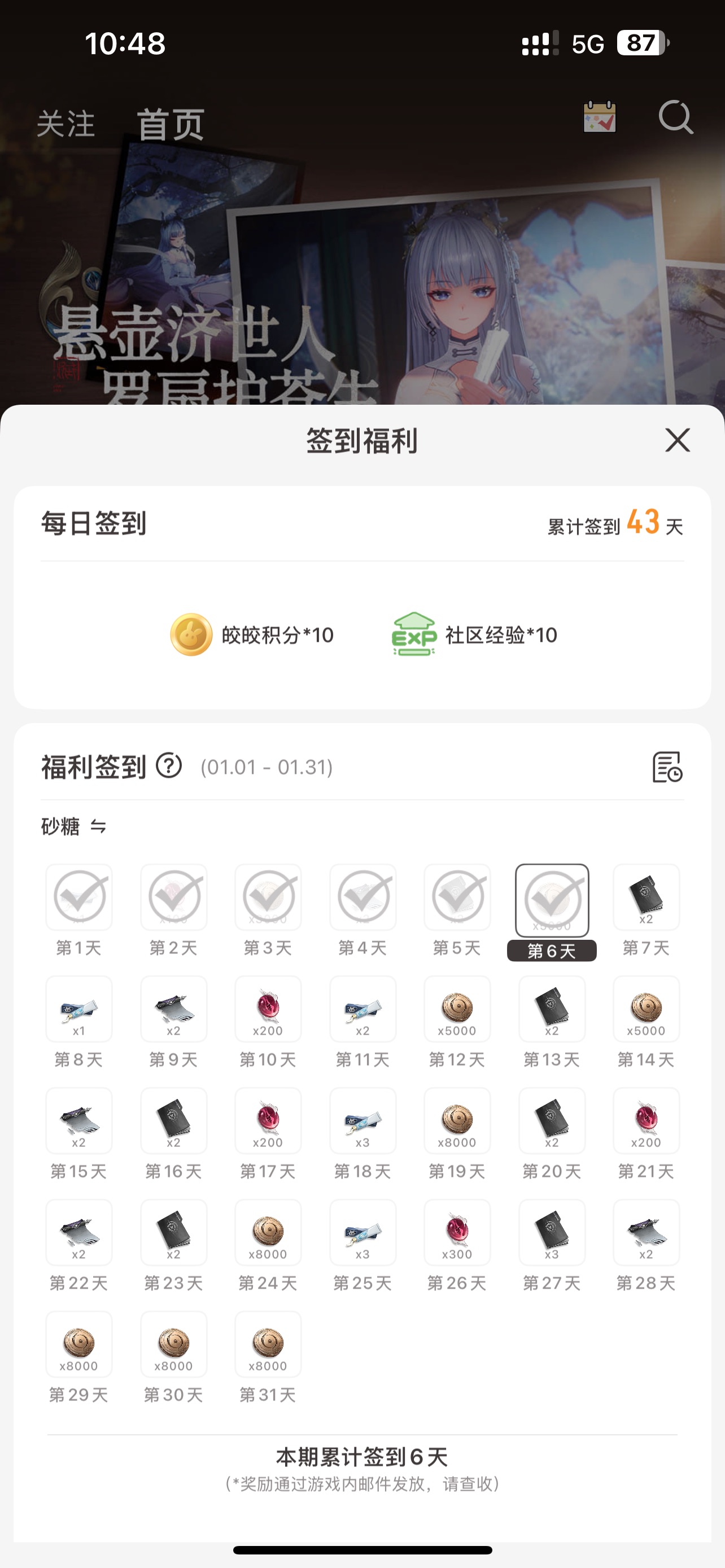Close the 签到福利 sheet
Image resolution: width=725 pixels, height=1568 pixels.
677,440
